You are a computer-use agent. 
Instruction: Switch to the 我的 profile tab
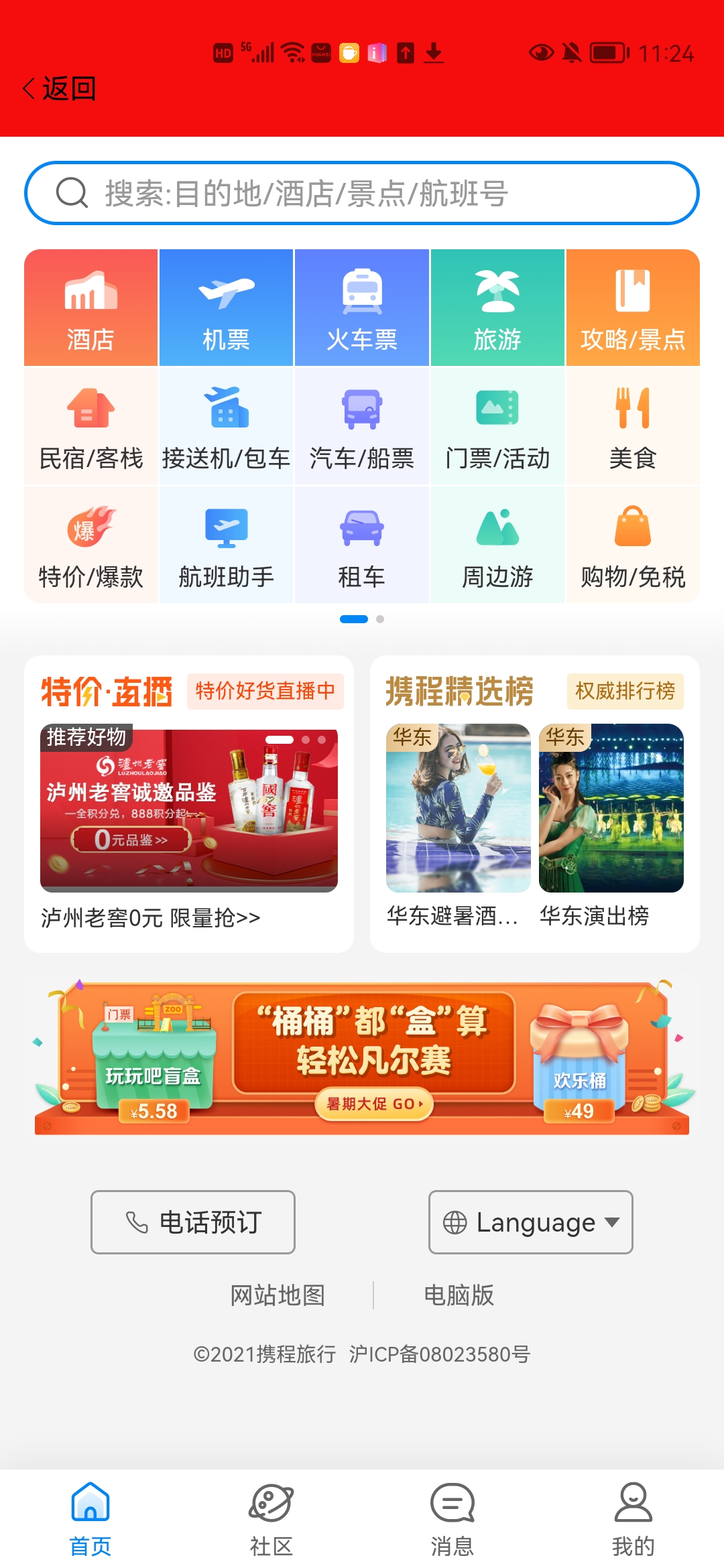[x=633, y=1518]
